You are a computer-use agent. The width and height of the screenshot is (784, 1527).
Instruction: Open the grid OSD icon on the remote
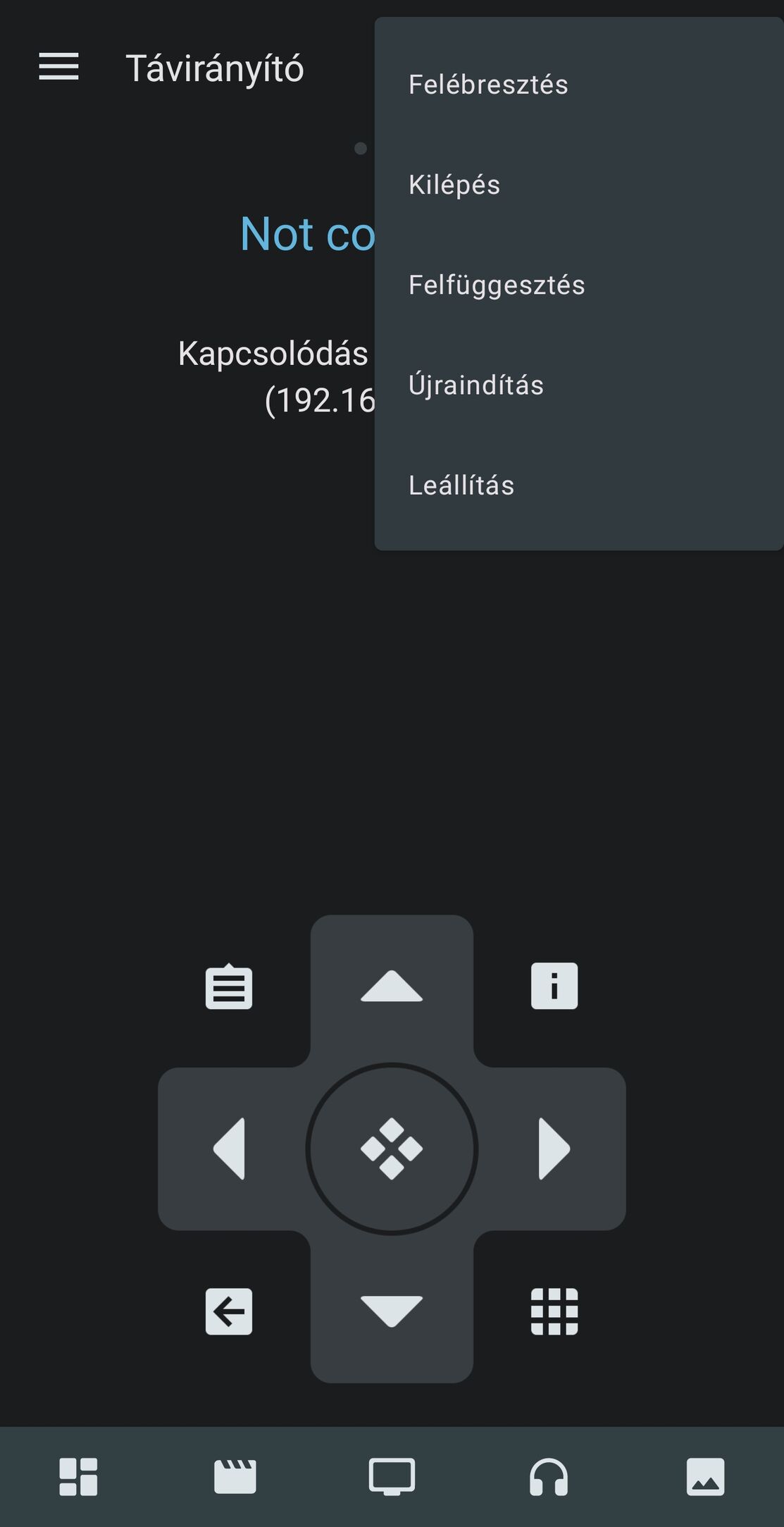point(554,1311)
